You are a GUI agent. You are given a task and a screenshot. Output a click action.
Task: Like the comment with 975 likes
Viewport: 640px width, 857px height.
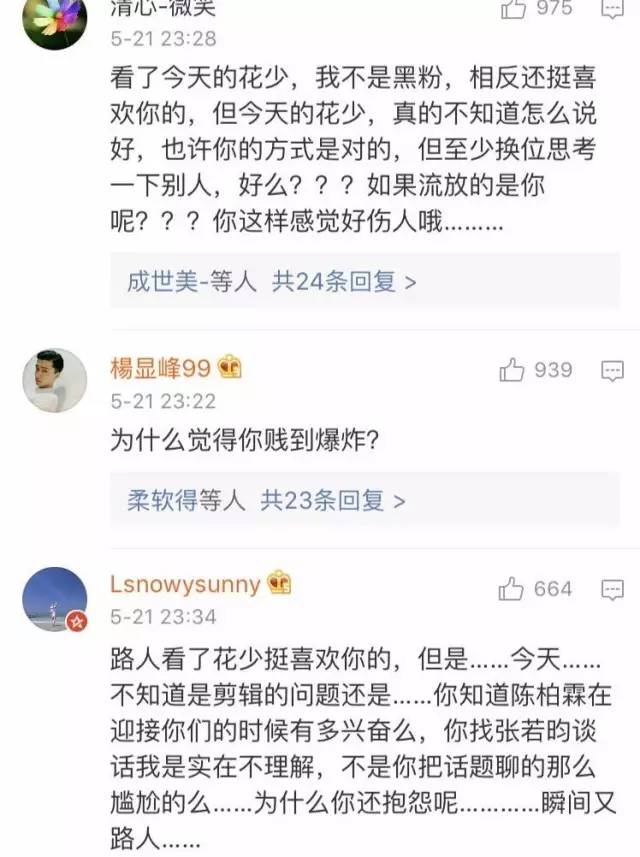click(x=513, y=8)
